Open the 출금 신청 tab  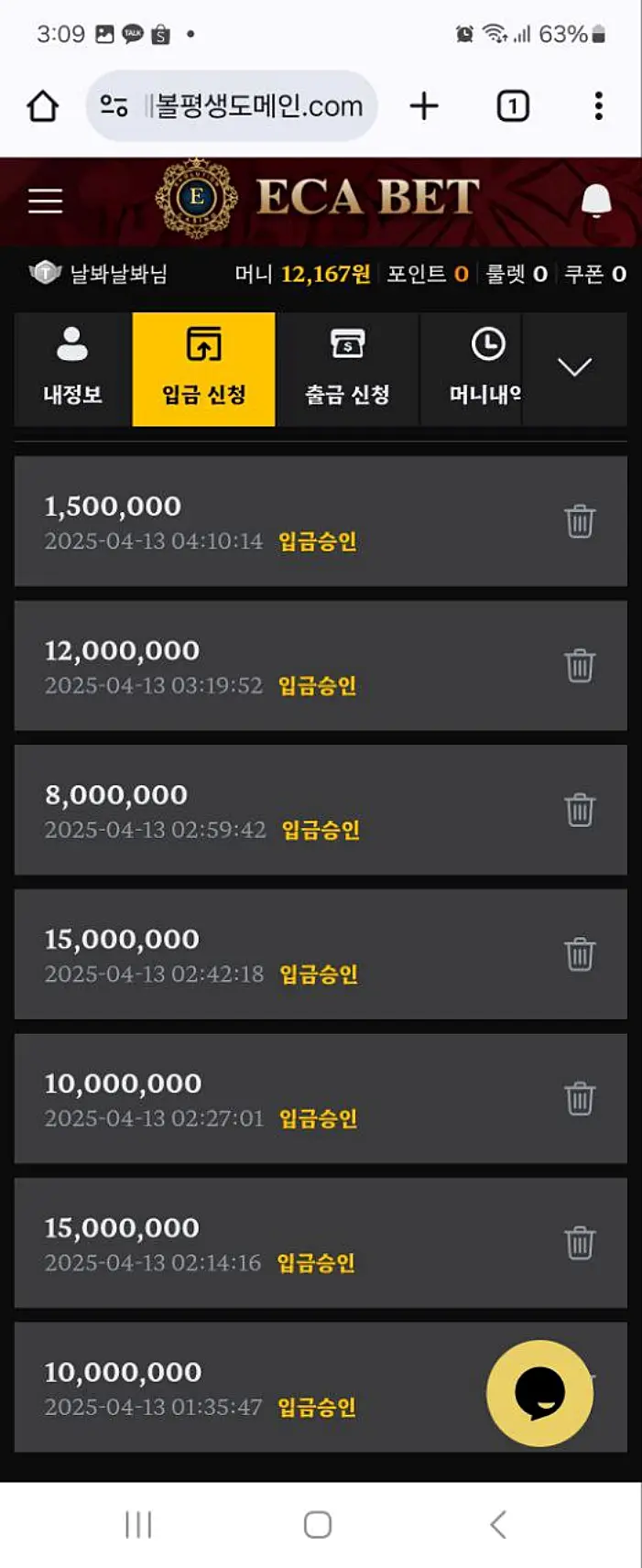(347, 368)
